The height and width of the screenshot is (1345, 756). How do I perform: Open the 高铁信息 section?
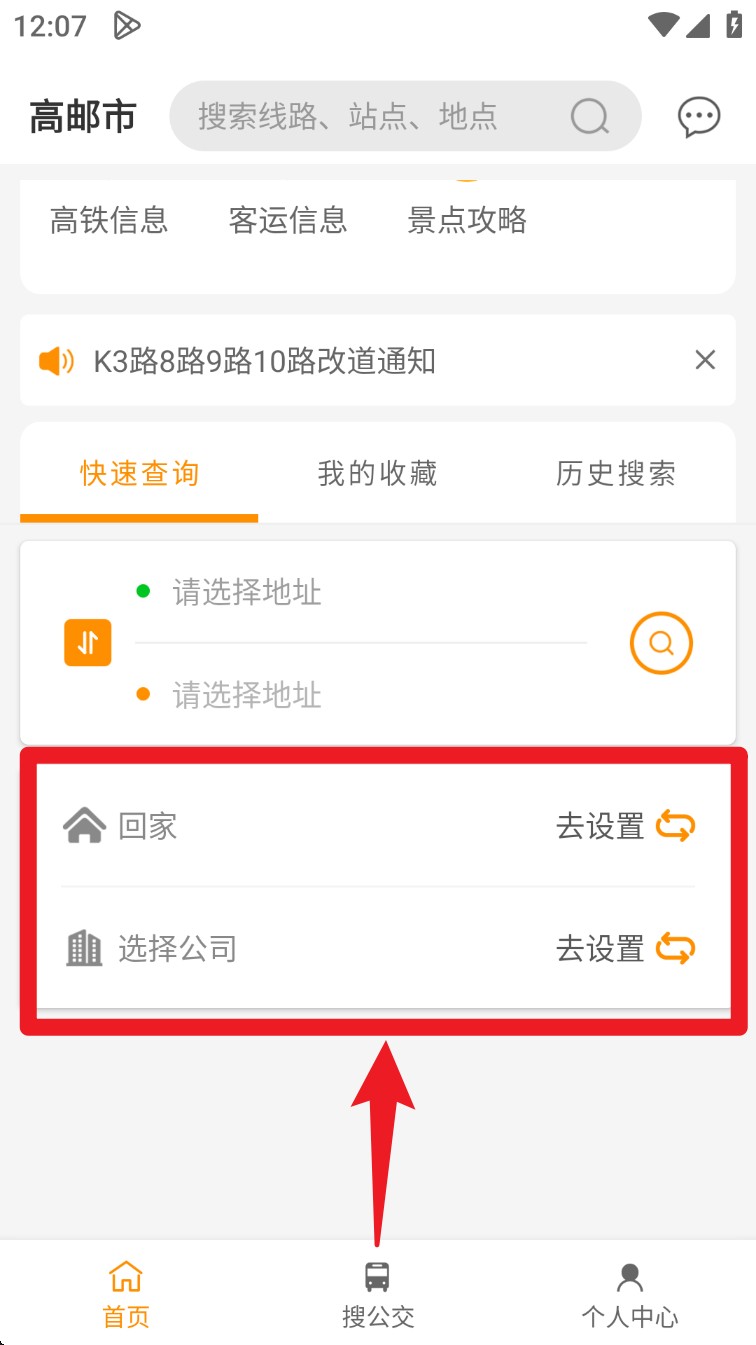pyautogui.click(x=110, y=221)
